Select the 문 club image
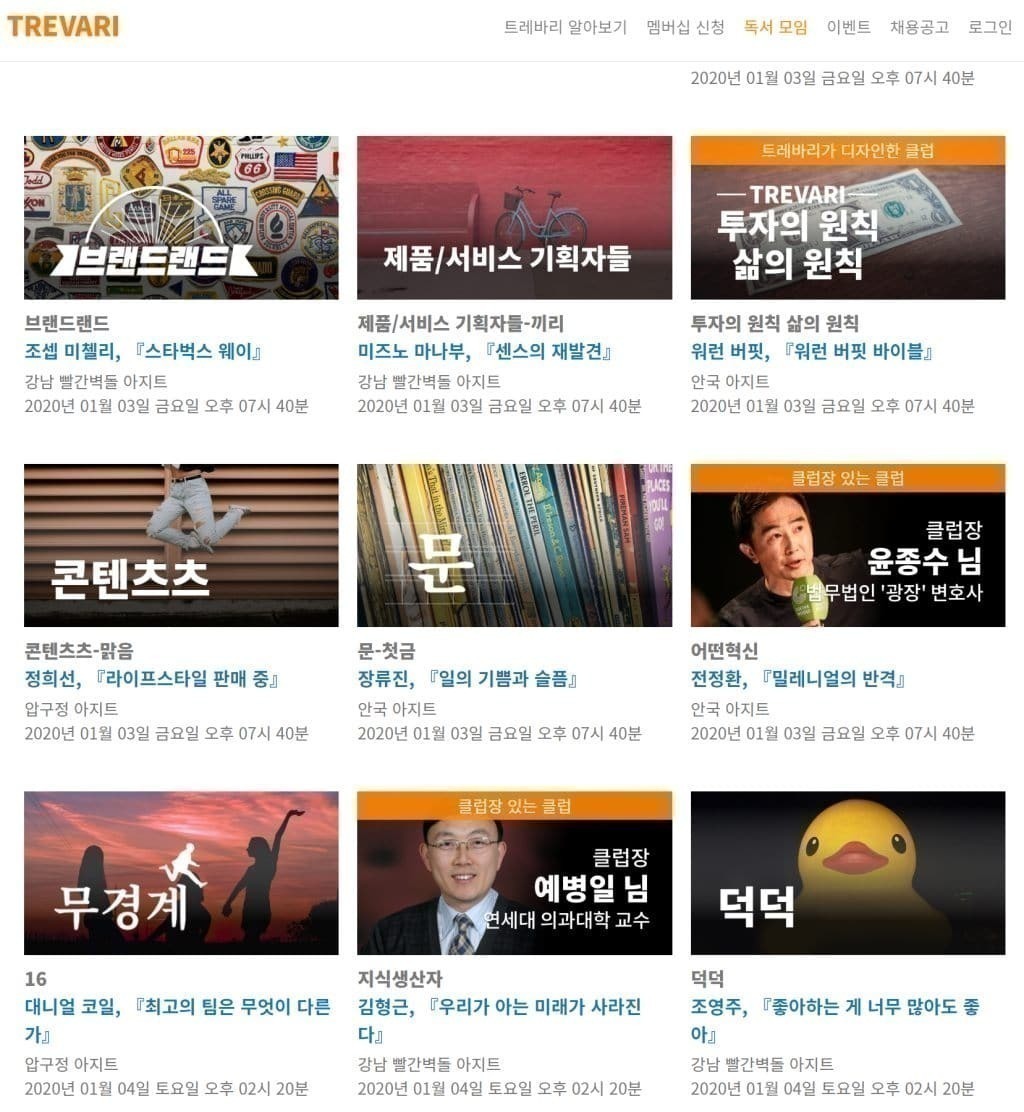The width and height of the screenshot is (1024, 1112). pyautogui.click(x=514, y=545)
